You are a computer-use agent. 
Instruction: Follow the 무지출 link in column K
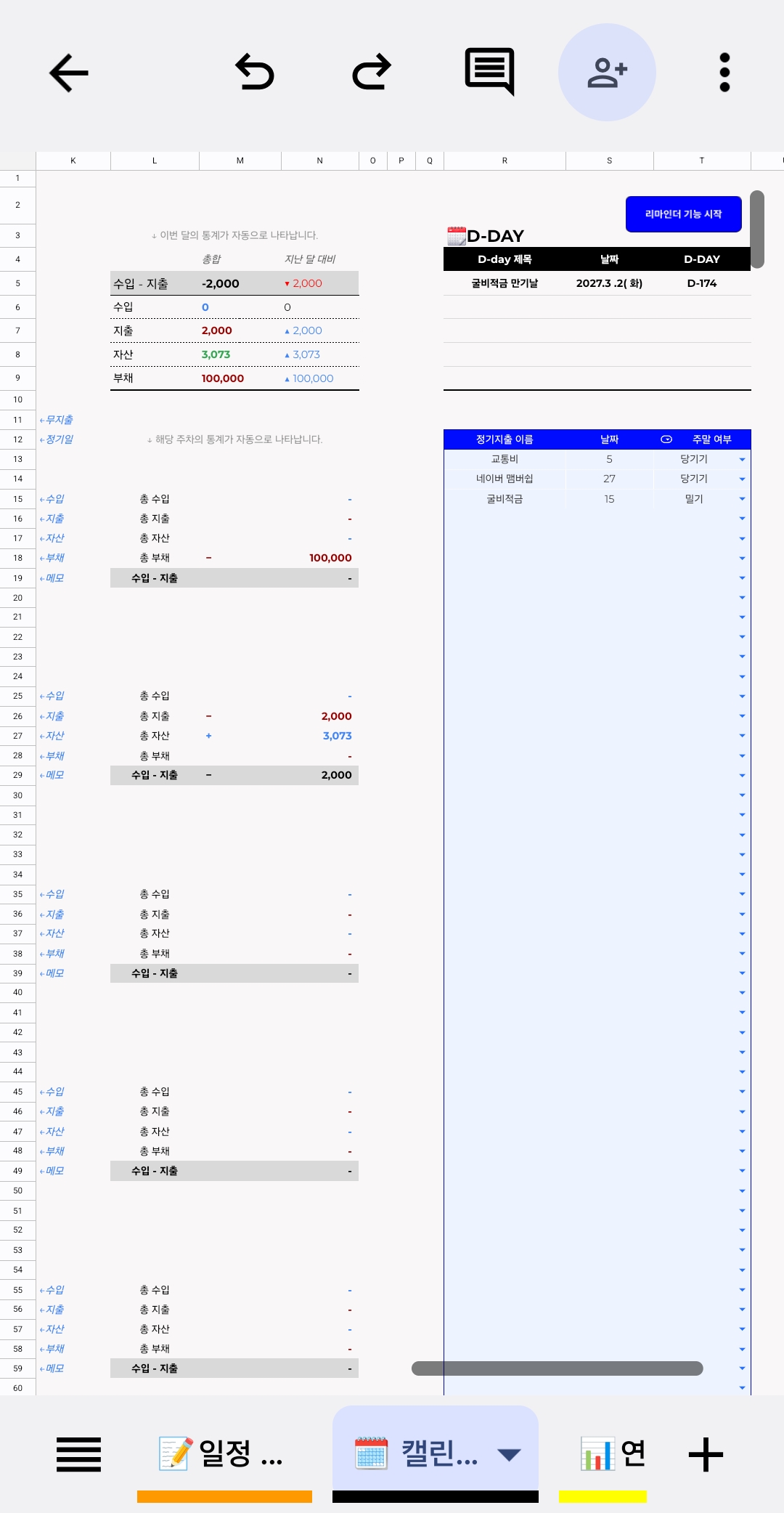pyautogui.click(x=56, y=420)
